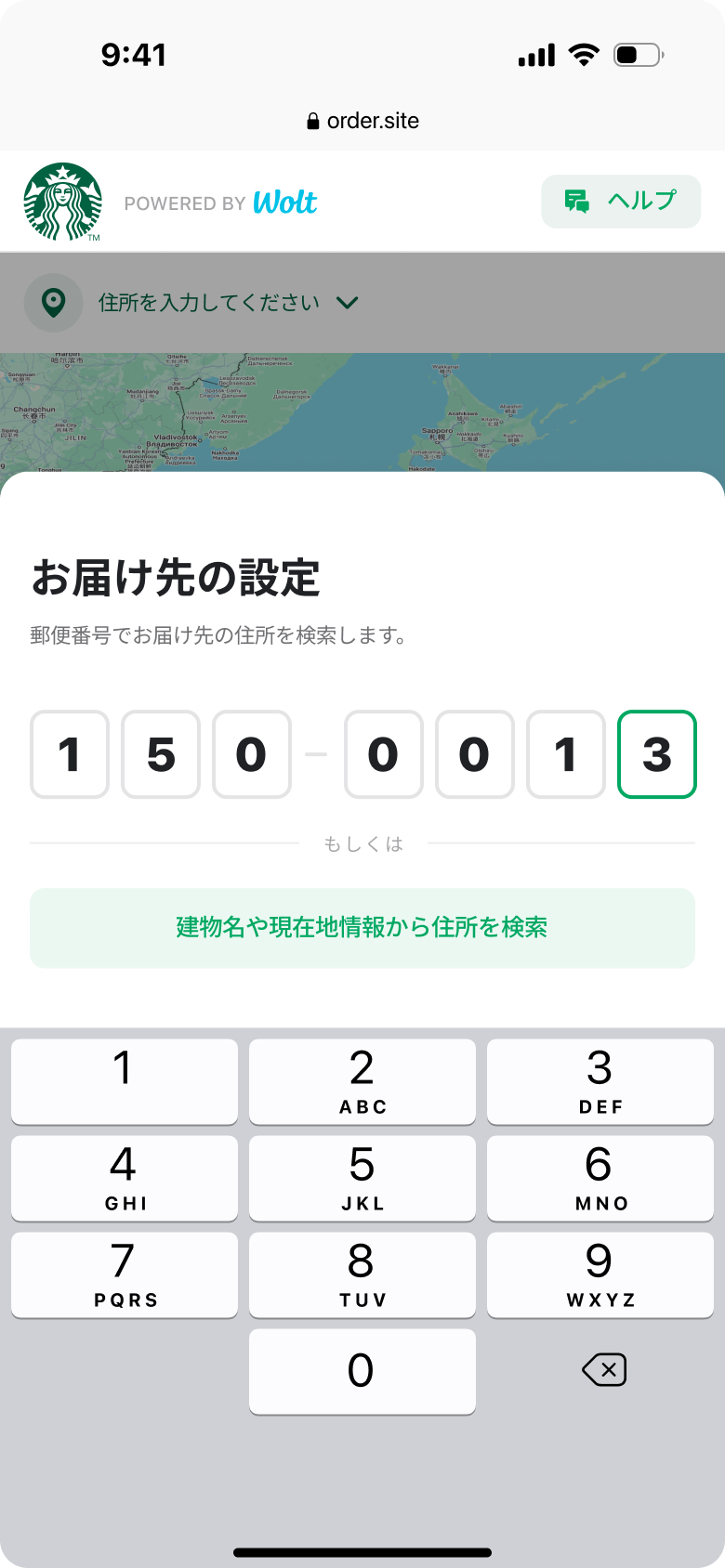
Task: Search address via 建物名や現在地情報から住所を検索
Action: click(x=362, y=928)
